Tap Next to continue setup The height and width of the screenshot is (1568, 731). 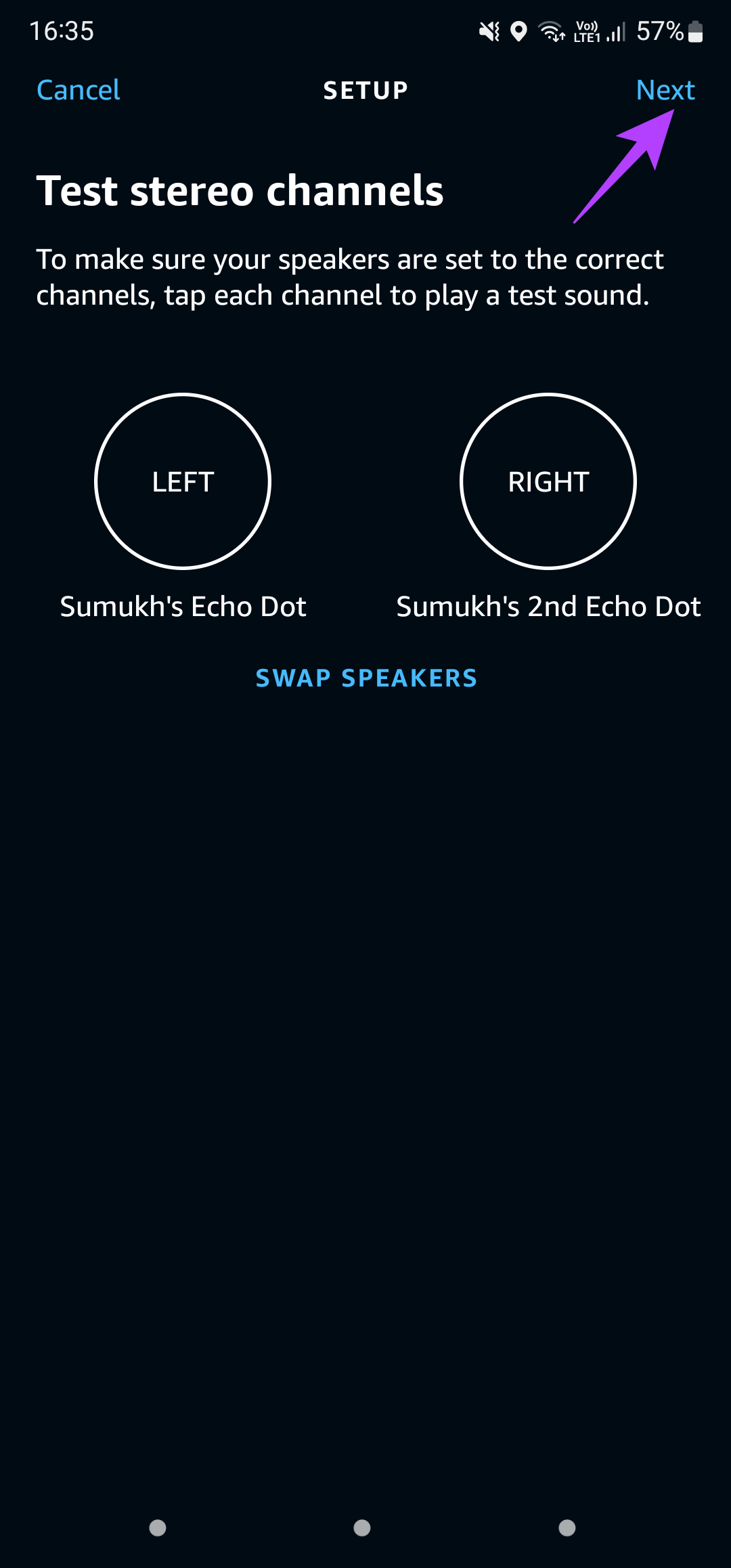coord(665,90)
